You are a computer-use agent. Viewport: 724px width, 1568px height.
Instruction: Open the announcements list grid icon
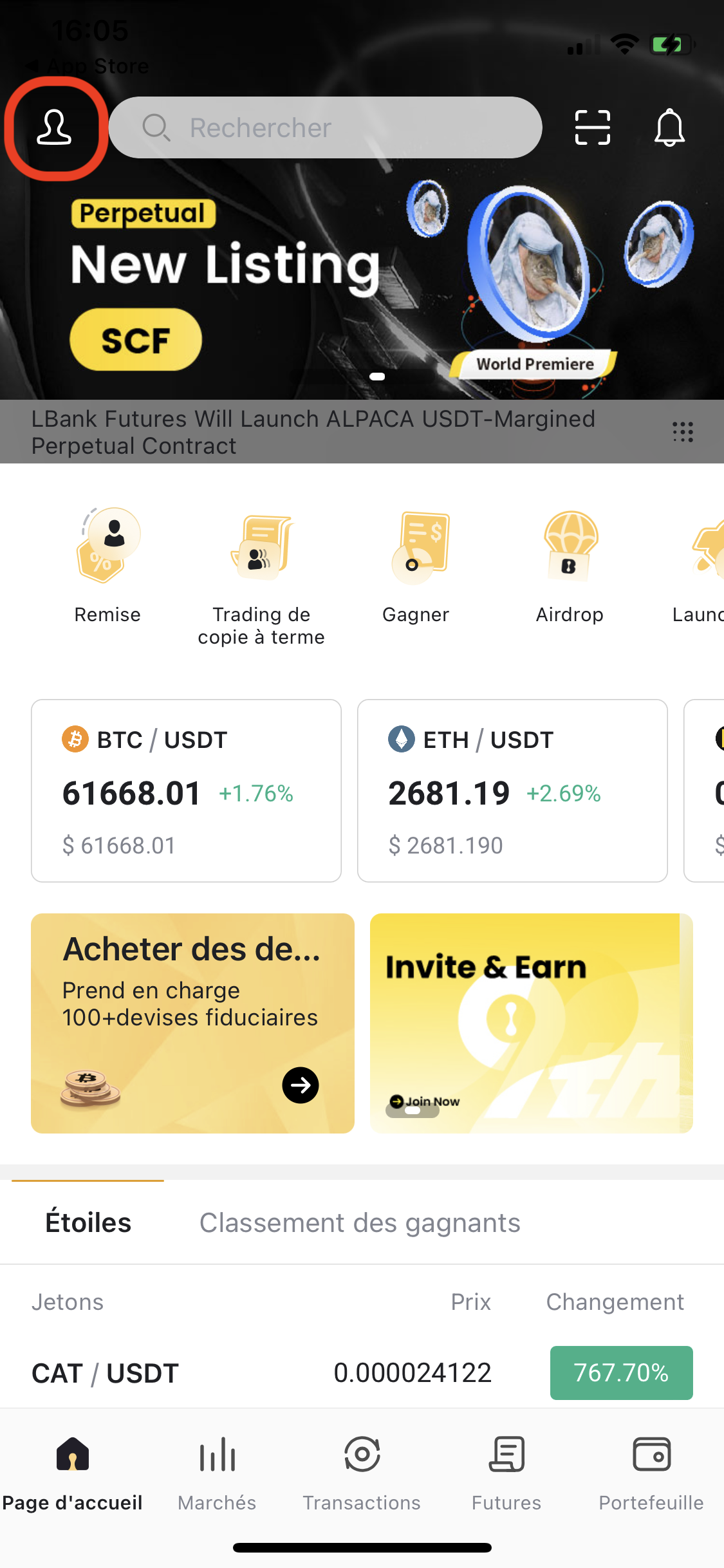[683, 432]
